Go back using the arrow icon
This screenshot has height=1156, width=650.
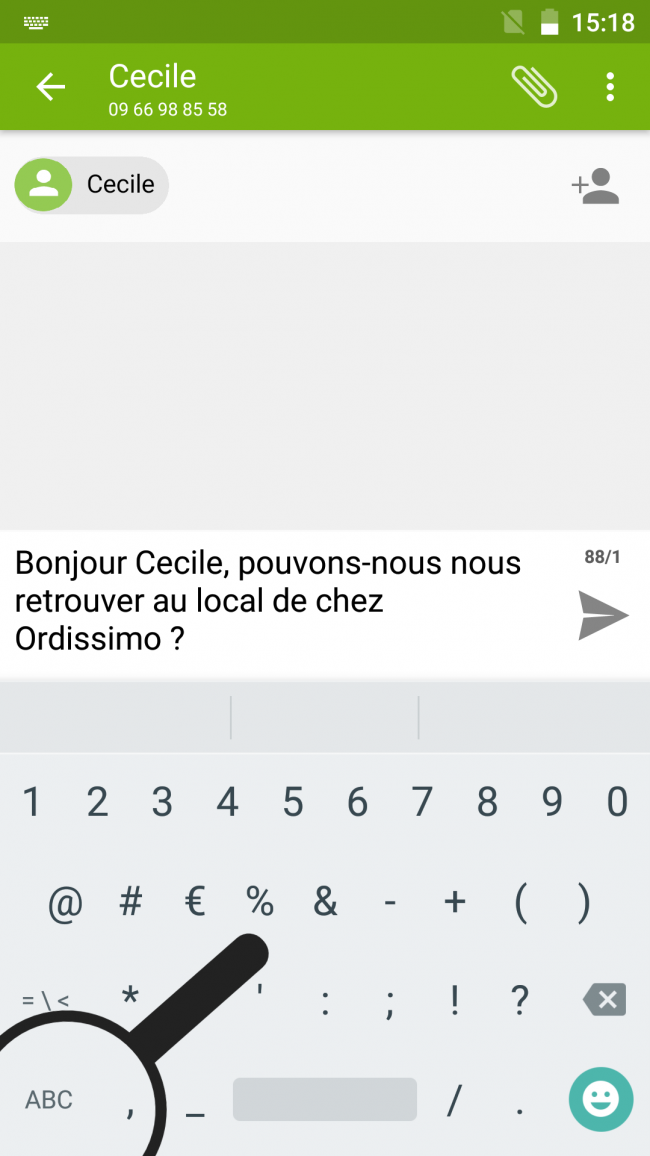coord(50,87)
